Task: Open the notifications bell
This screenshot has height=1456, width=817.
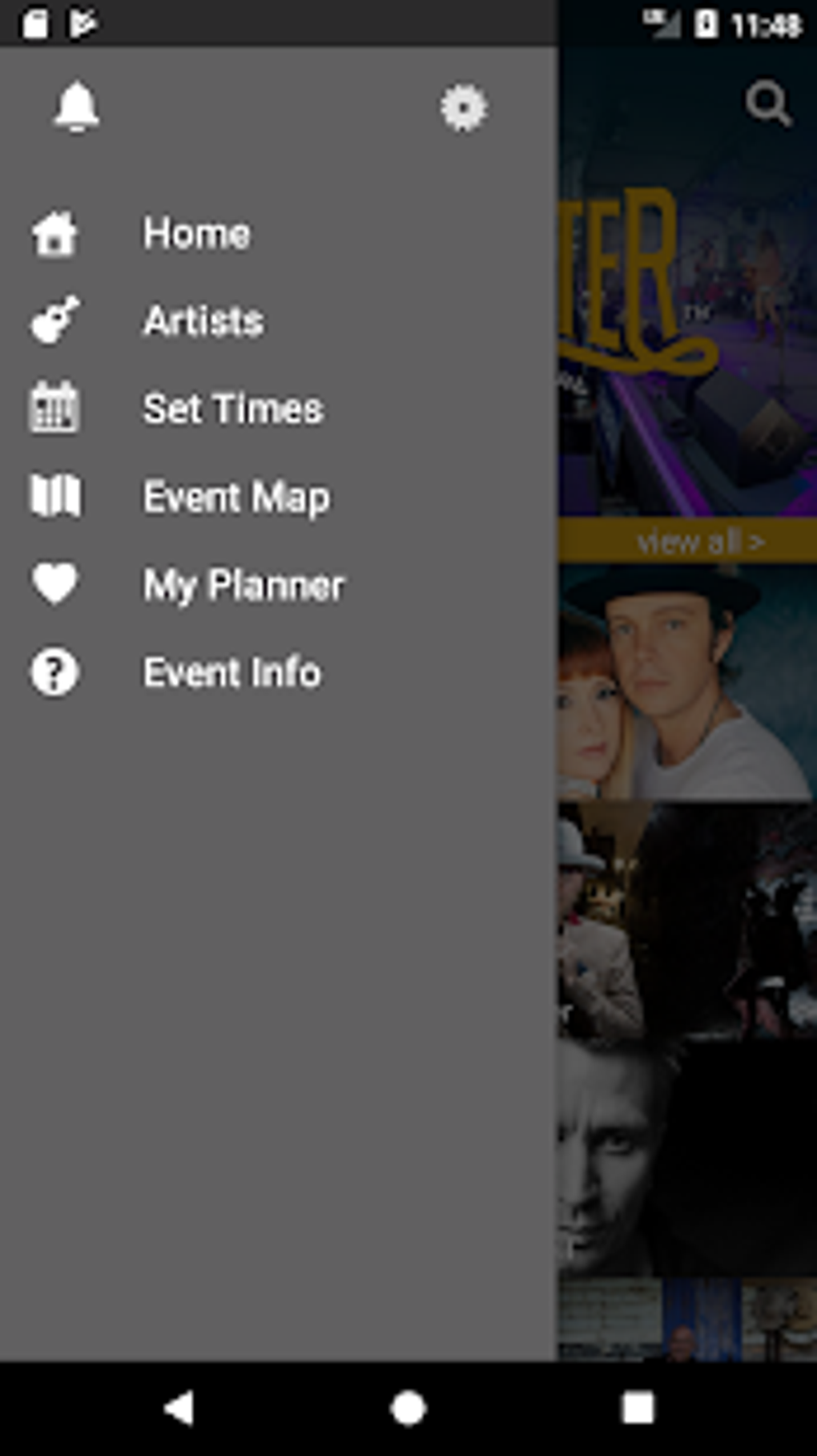Action: [x=76, y=107]
